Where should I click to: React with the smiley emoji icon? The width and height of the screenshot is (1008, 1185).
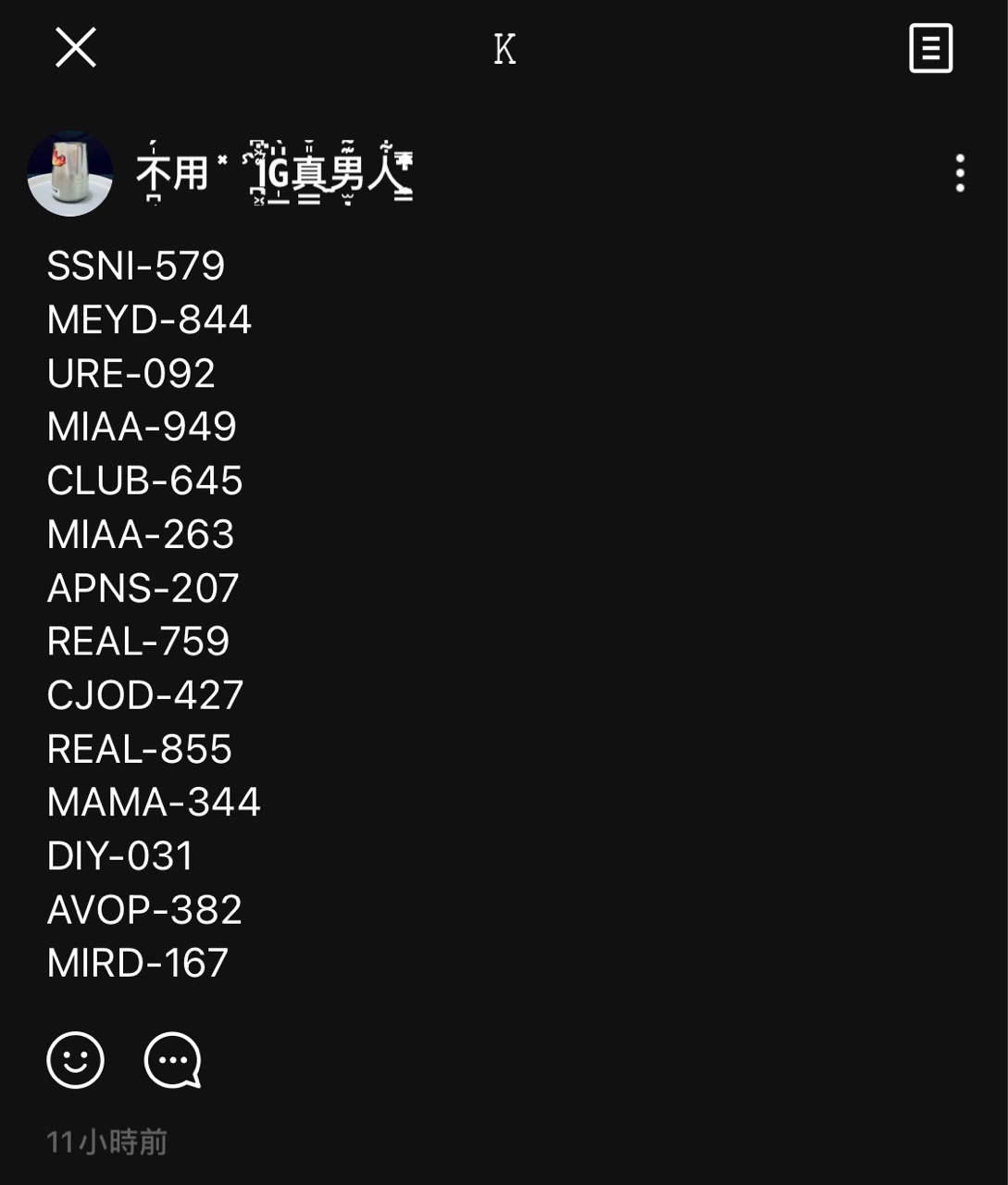point(76,1060)
